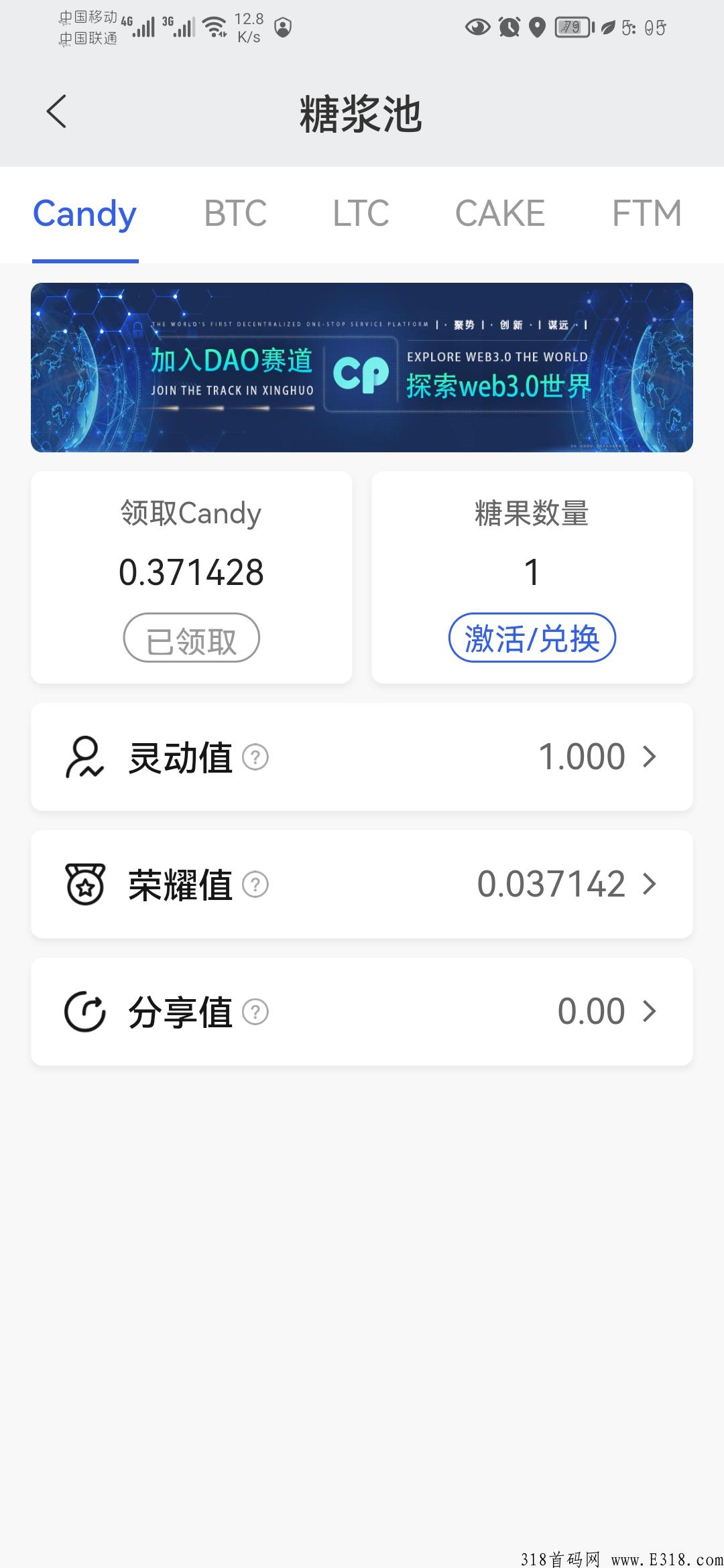Image resolution: width=724 pixels, height=1568 pixels.
Task: Expand the 荣耀值 row chevron
Action: click(x=648, y=885)
